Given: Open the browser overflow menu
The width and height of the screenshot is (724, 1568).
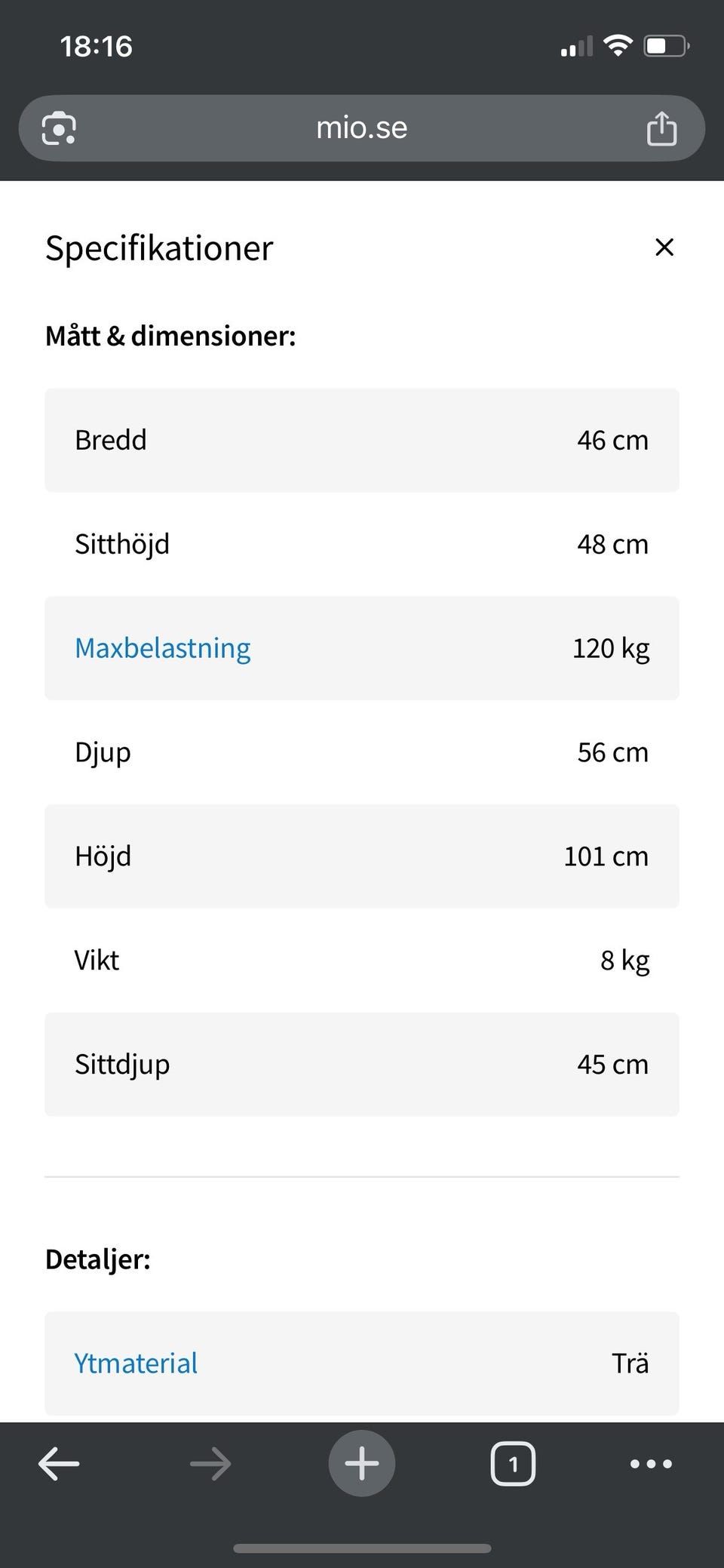Looking at the screenshot, I should point(651,1464).
